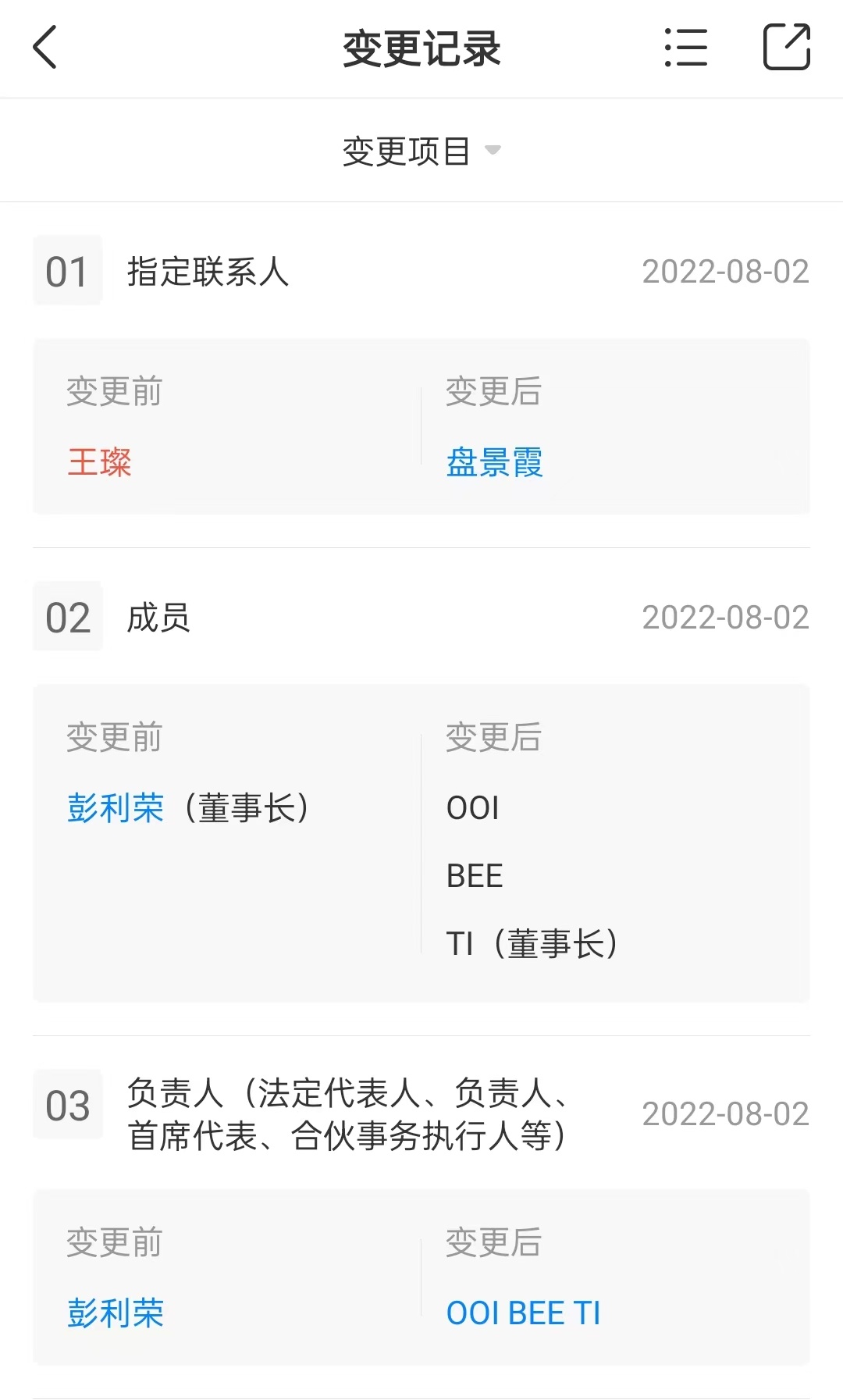Open the list menu icon
Image resolution: width=843 pixels, height=1400 pixels.
(x=685, y=48)
